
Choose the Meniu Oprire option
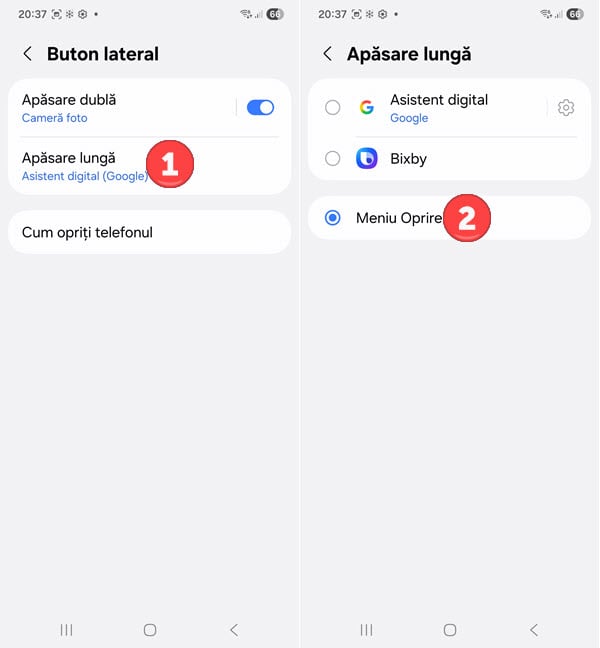pos(333,218)
